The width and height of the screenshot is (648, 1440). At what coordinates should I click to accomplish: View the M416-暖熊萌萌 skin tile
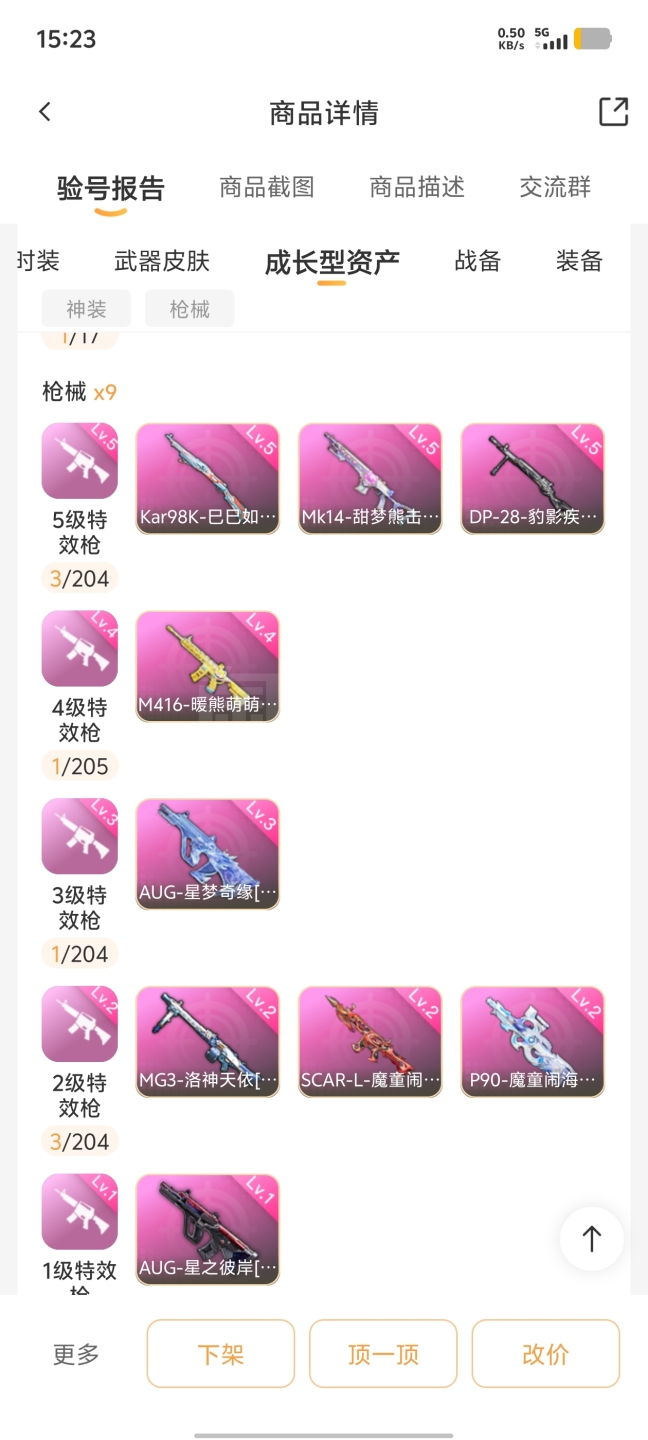tap(207, 666)
